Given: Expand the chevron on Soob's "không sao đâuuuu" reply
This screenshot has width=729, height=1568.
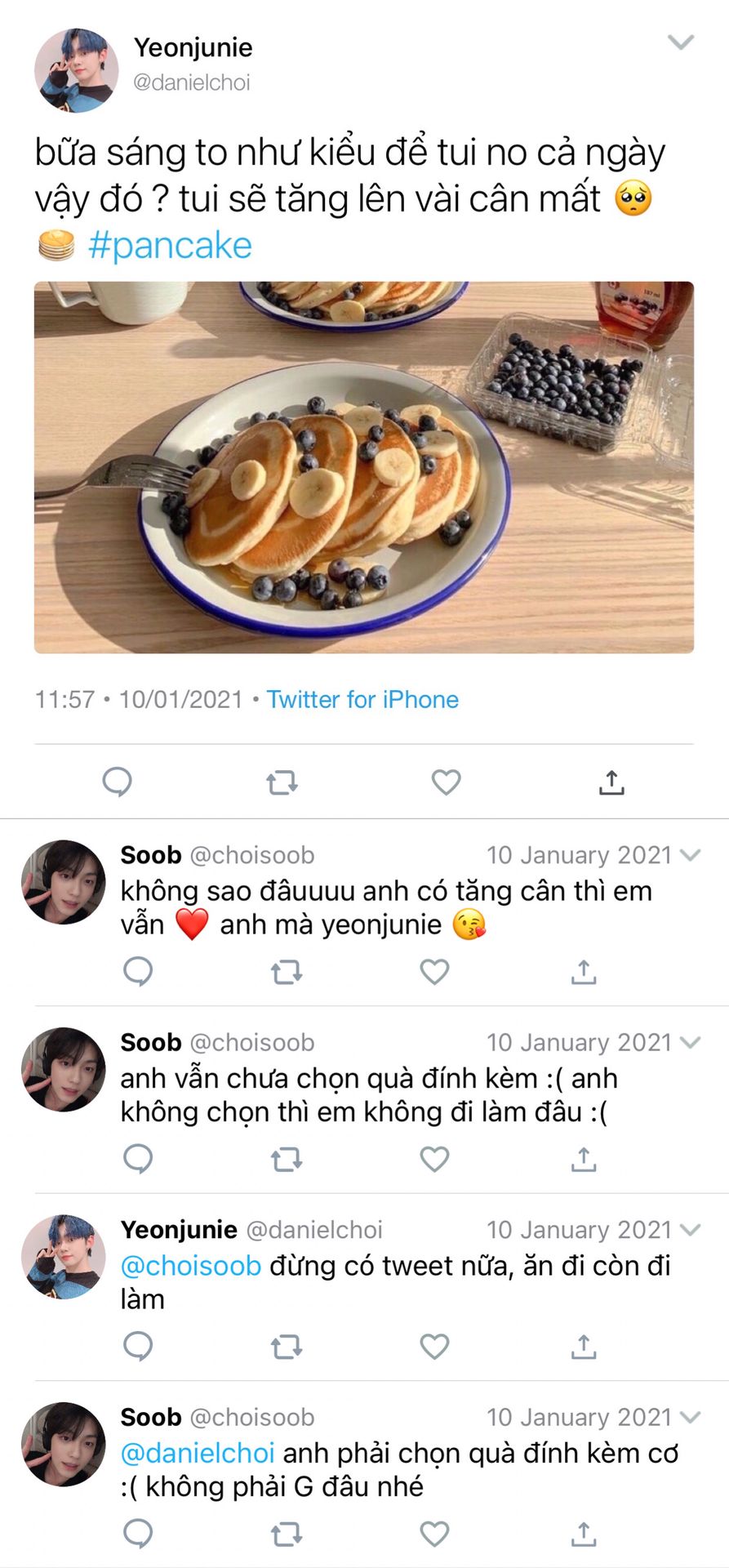Looking at the screenshot, I should tap(691, 855).
